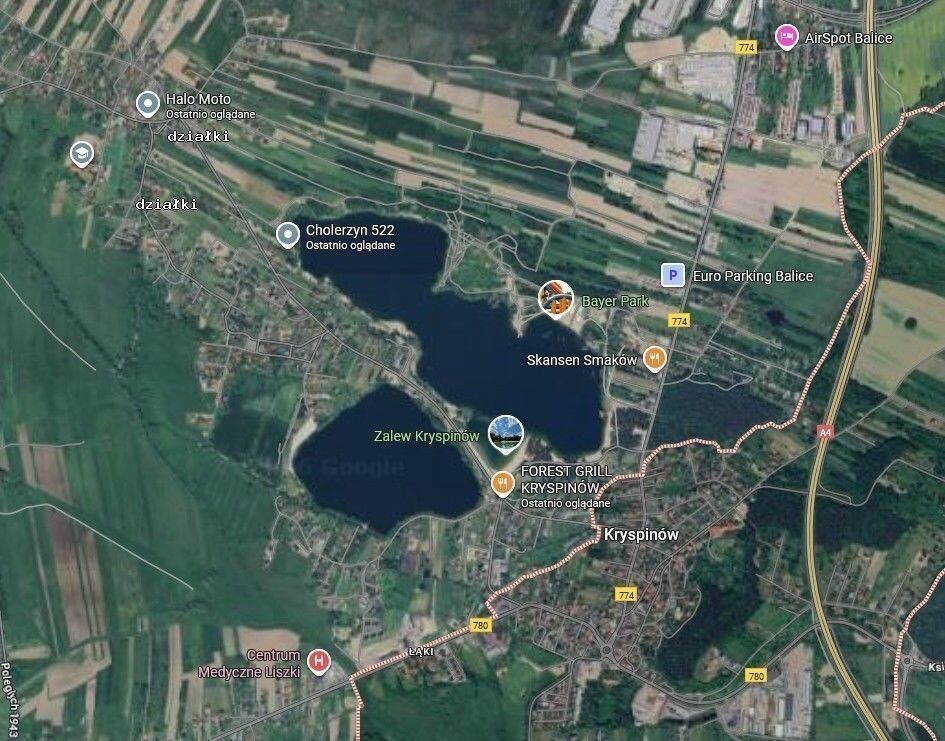Select the Cholerzyn 522 location marker
Screen dimensions: 945x741
[288, 234]
